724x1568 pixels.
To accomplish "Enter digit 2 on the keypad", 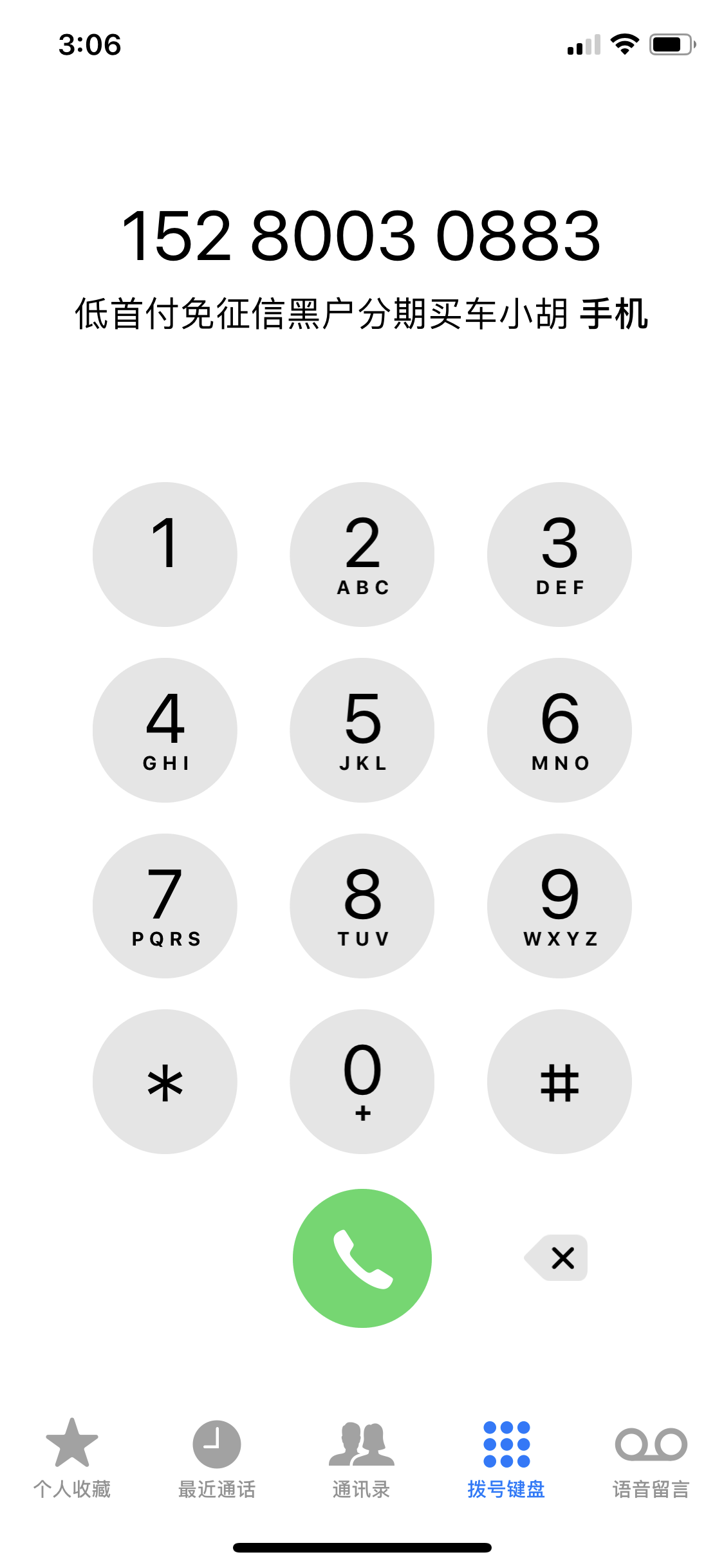I will pyautogui.click(x=362, y=554).
